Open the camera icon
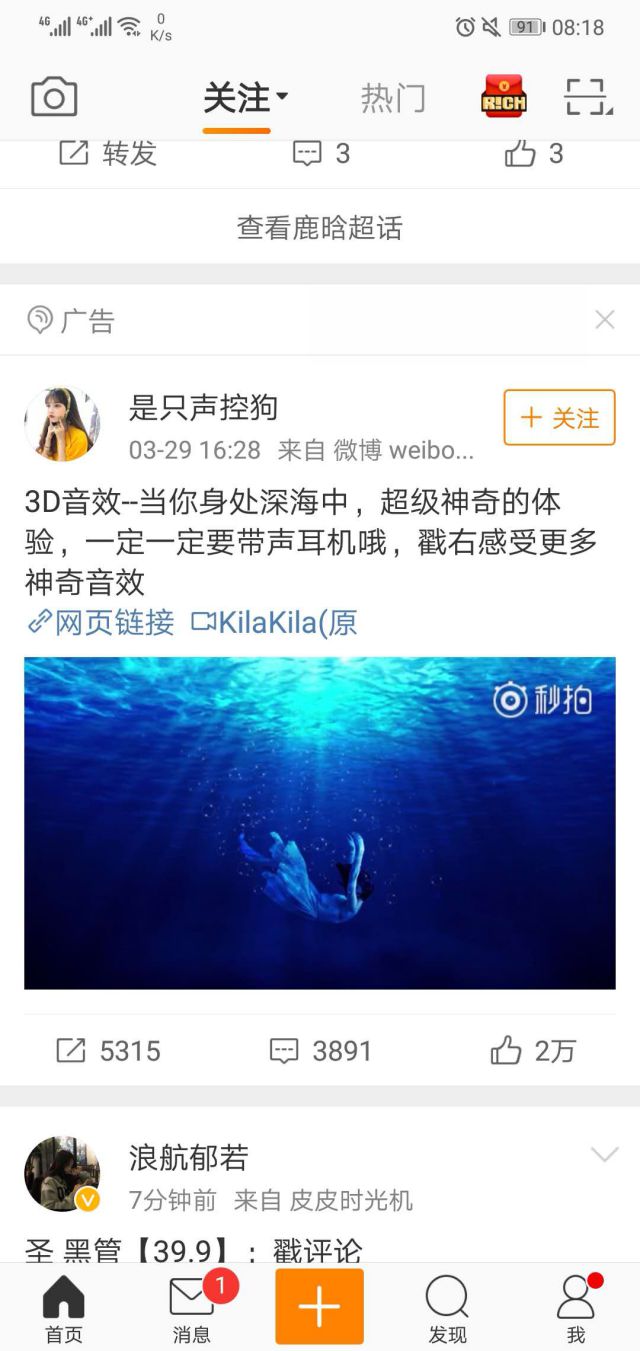The height and width of the screenshot is (1351, 640). click(x=54, y=98)
